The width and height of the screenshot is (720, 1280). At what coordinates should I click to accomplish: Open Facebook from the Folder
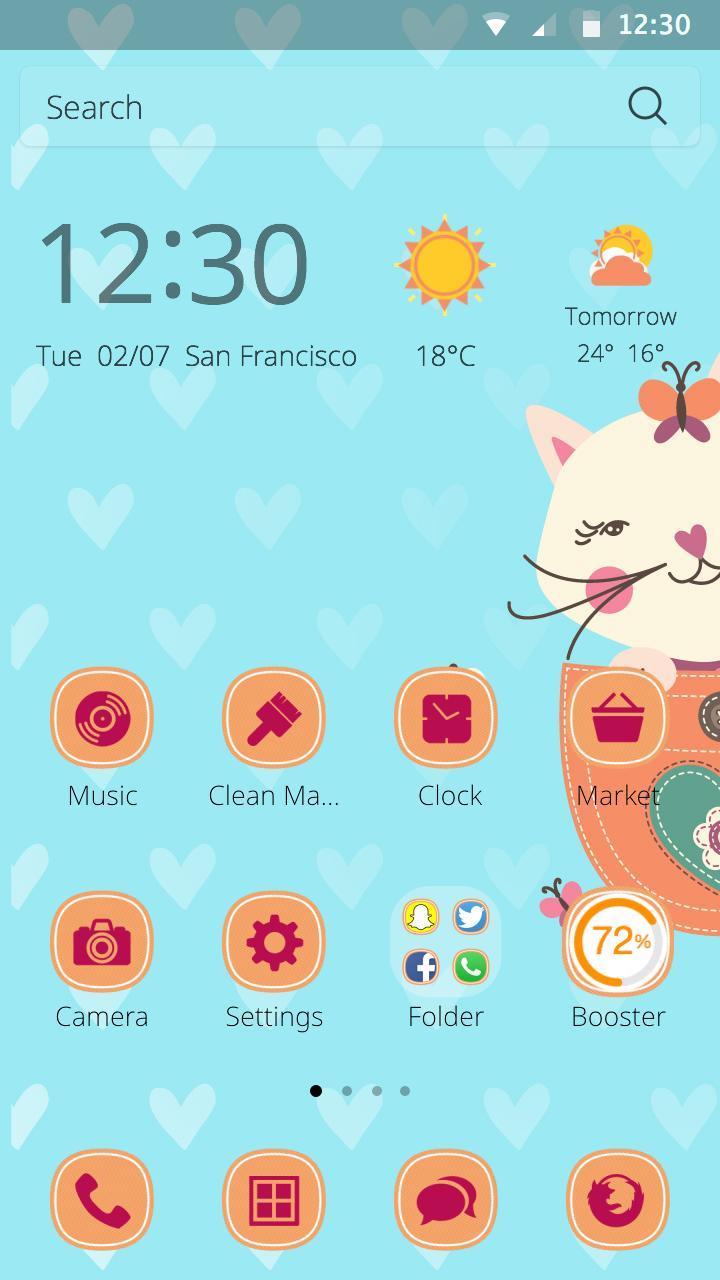(x=421, y=967)
